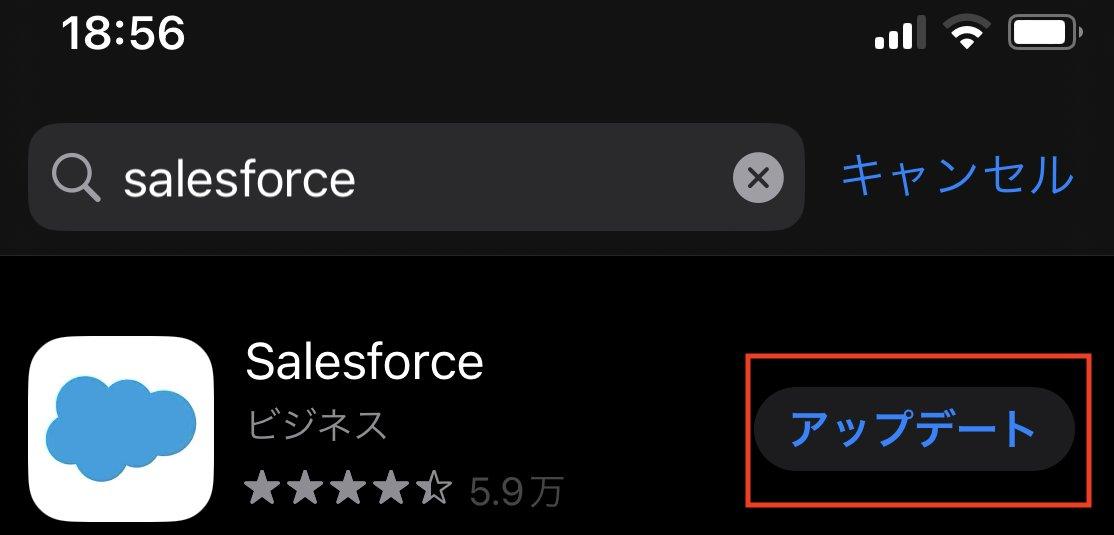Update Salesforce with the アップデート button
This screenshot has height=535, width=1114.
914,429
